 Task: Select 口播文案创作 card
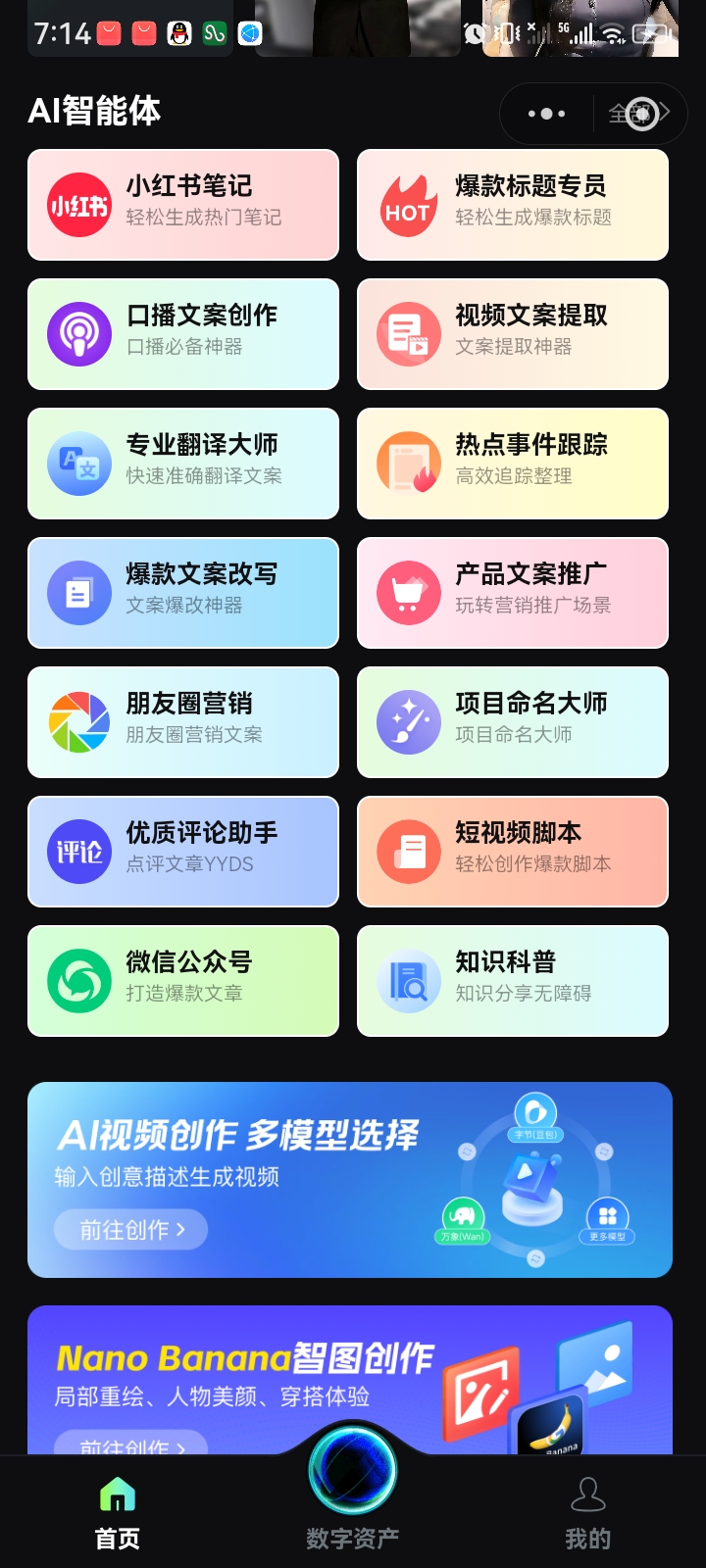pyautogui.click(x=183, y=334)
